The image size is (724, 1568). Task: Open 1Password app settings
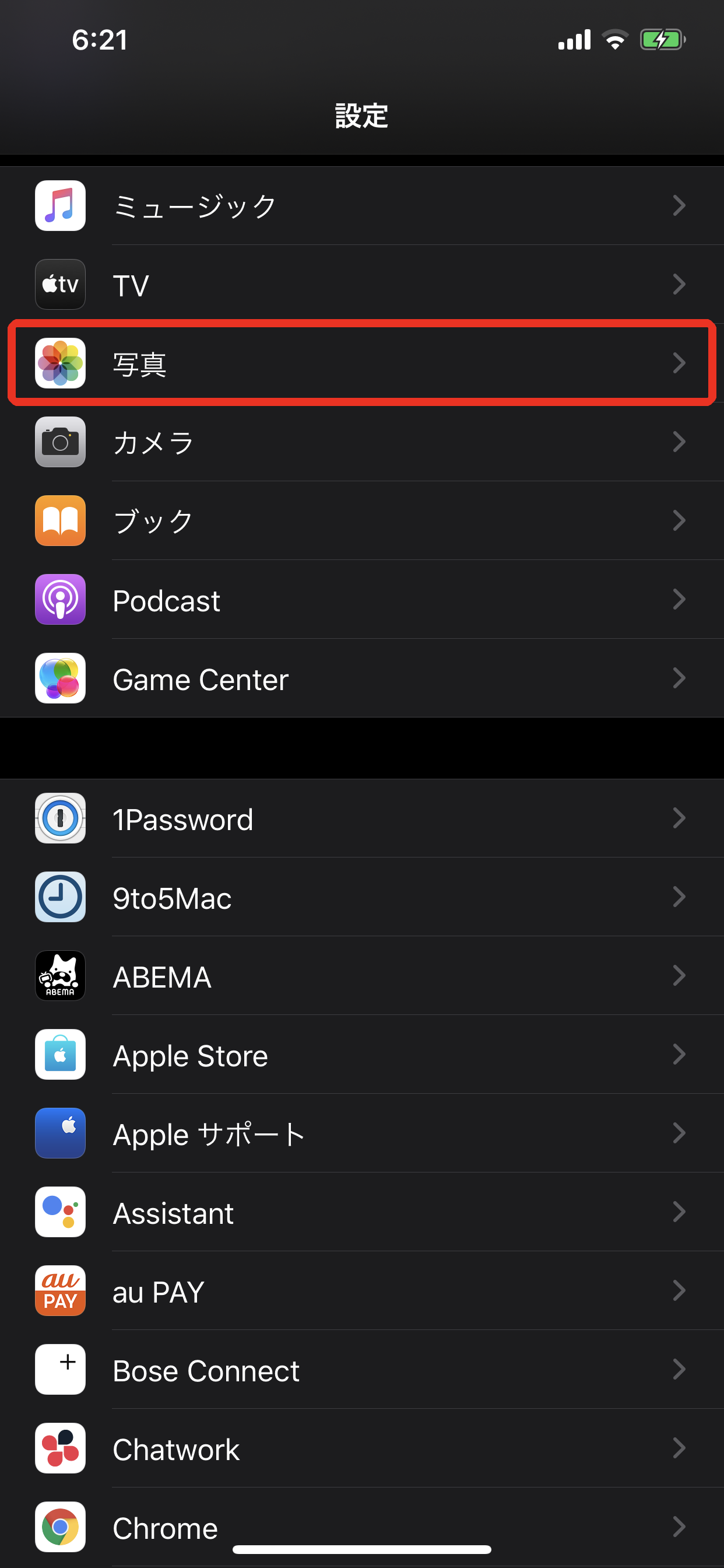pos(361,818)
